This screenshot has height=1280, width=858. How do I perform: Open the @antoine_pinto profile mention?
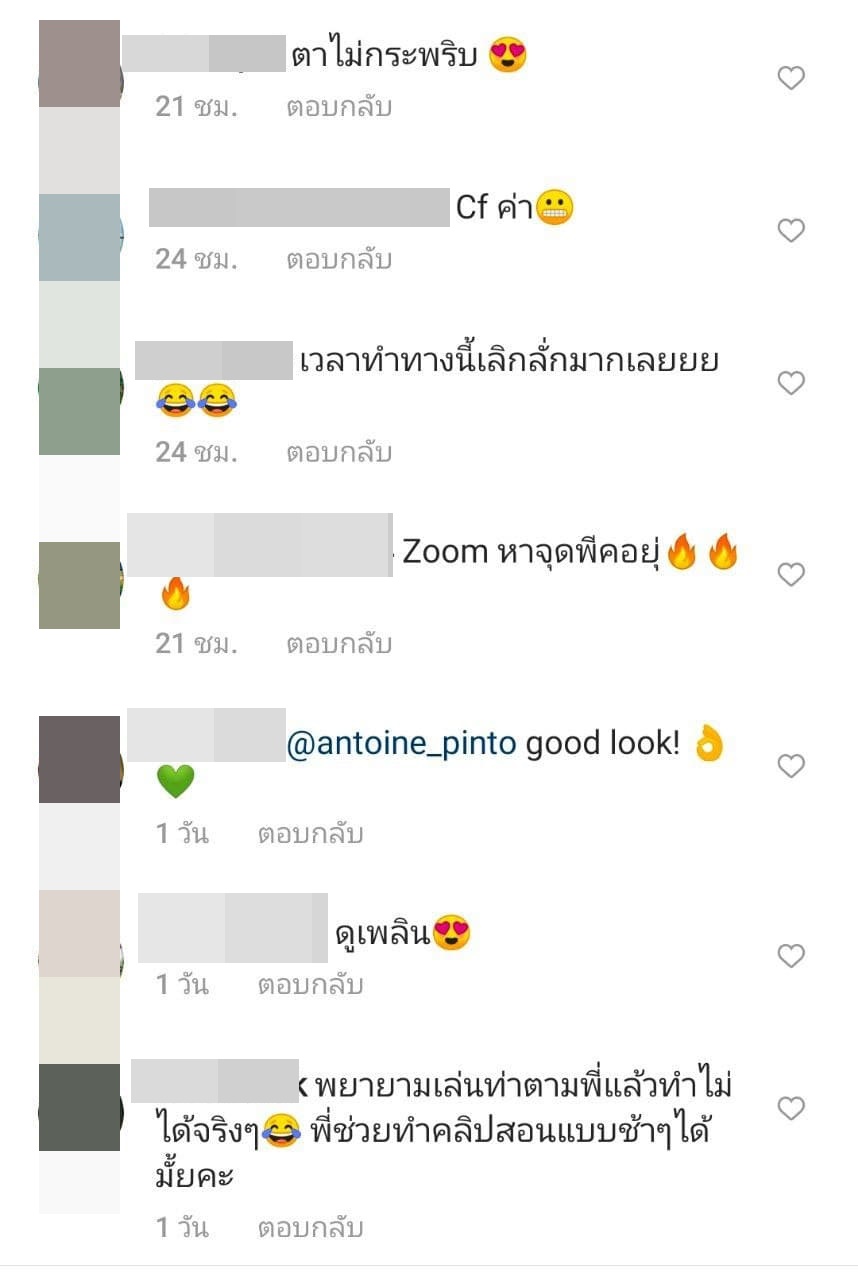coord(397,744)
